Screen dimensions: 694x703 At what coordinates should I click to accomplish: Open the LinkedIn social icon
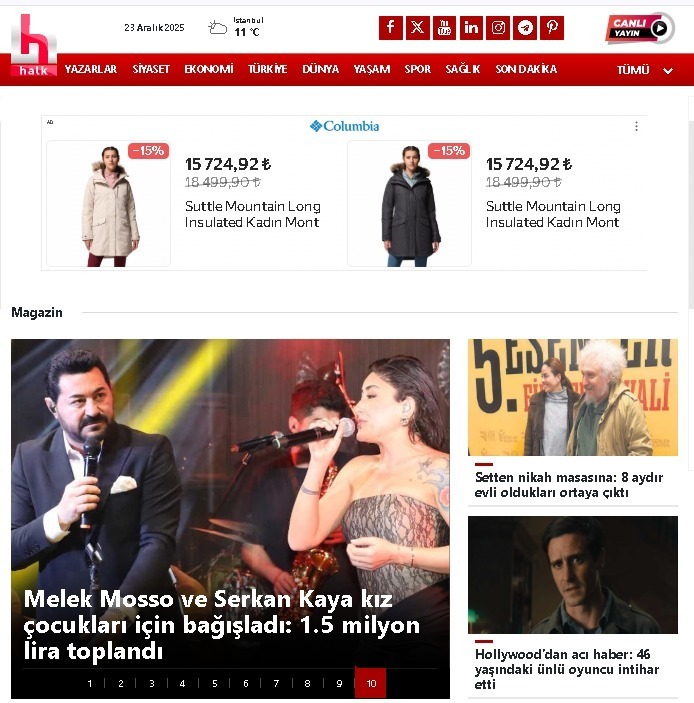471,28
